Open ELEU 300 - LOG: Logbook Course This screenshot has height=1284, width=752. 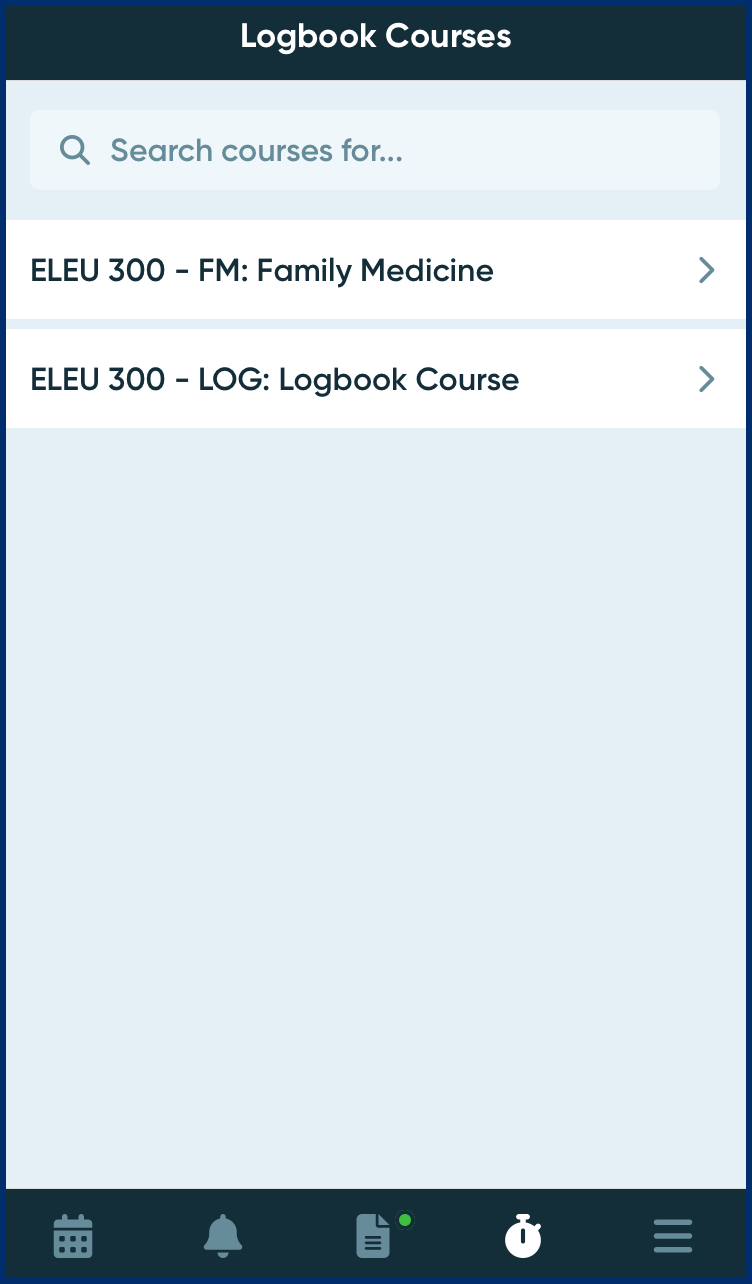275,379
